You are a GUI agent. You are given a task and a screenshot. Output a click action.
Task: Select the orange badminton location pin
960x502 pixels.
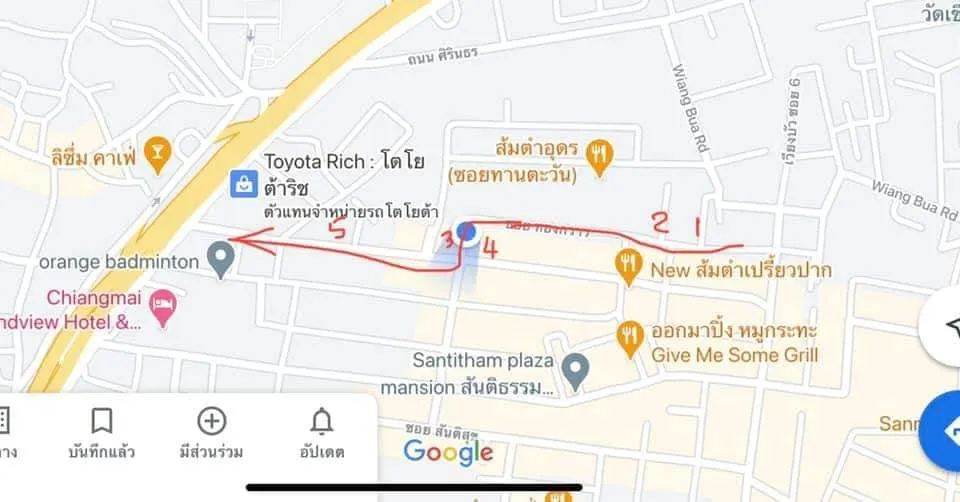pyautogui.click(x=221, y=260)
